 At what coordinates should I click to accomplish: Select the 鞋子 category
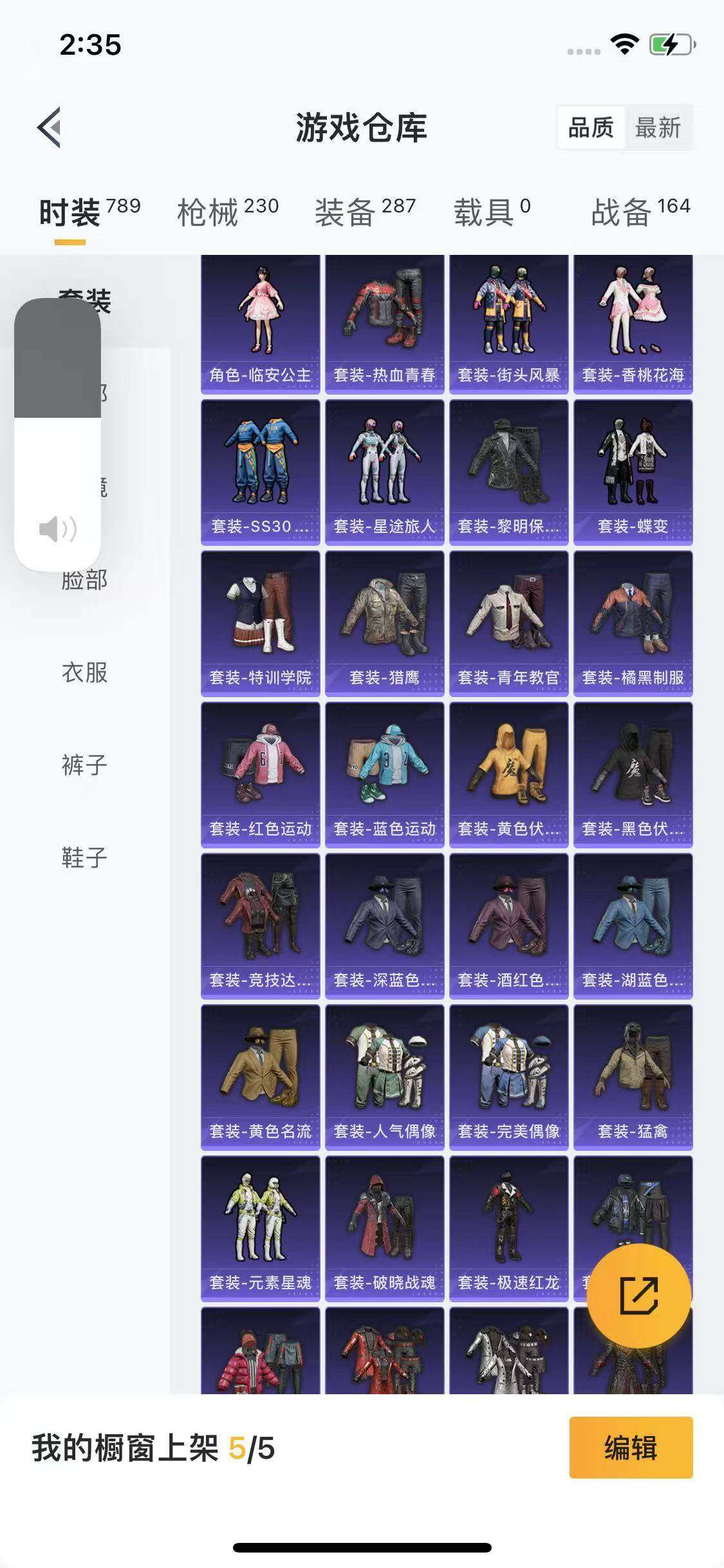84,858
